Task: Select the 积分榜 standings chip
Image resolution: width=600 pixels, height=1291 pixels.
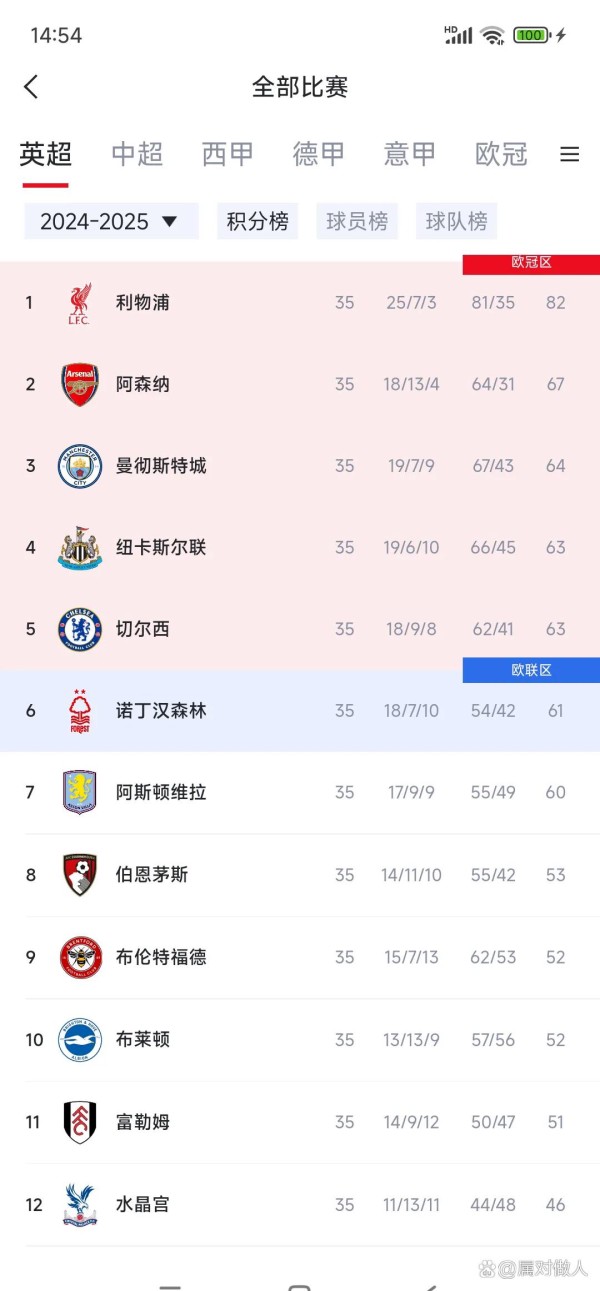Action: tap(258, 221)
